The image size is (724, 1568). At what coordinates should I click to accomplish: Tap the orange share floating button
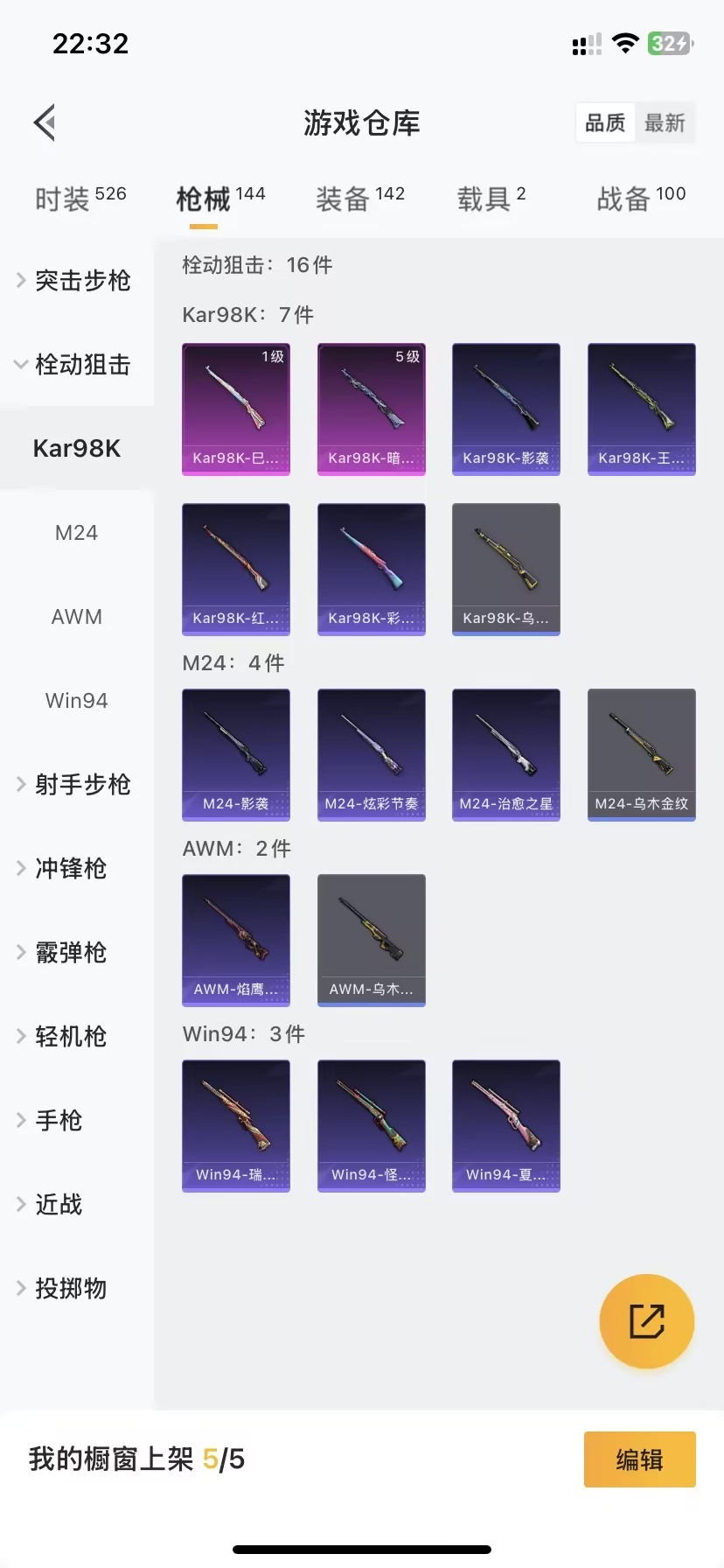[x=646, y=1320]
